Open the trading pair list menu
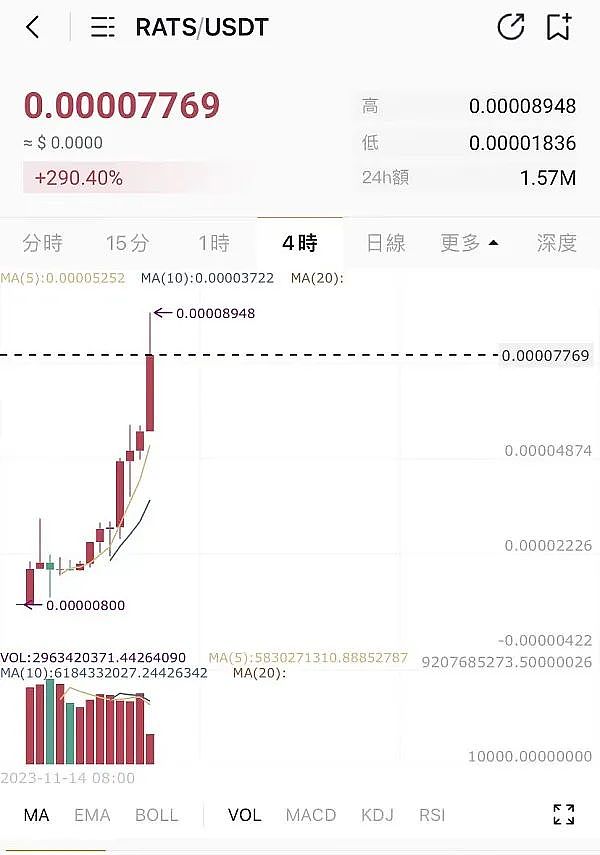600x855 pixels. [103, 27]
